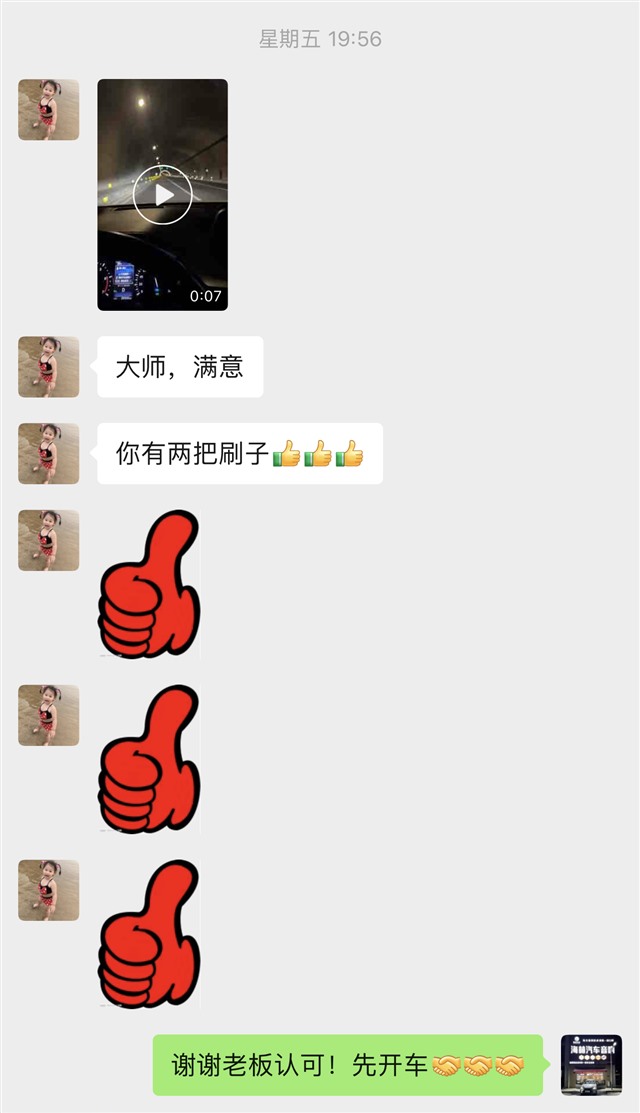The width and height of the screenshot is (640, 1113).
Task: Play the 0:07 video message
Action: [x=162, y=195]
